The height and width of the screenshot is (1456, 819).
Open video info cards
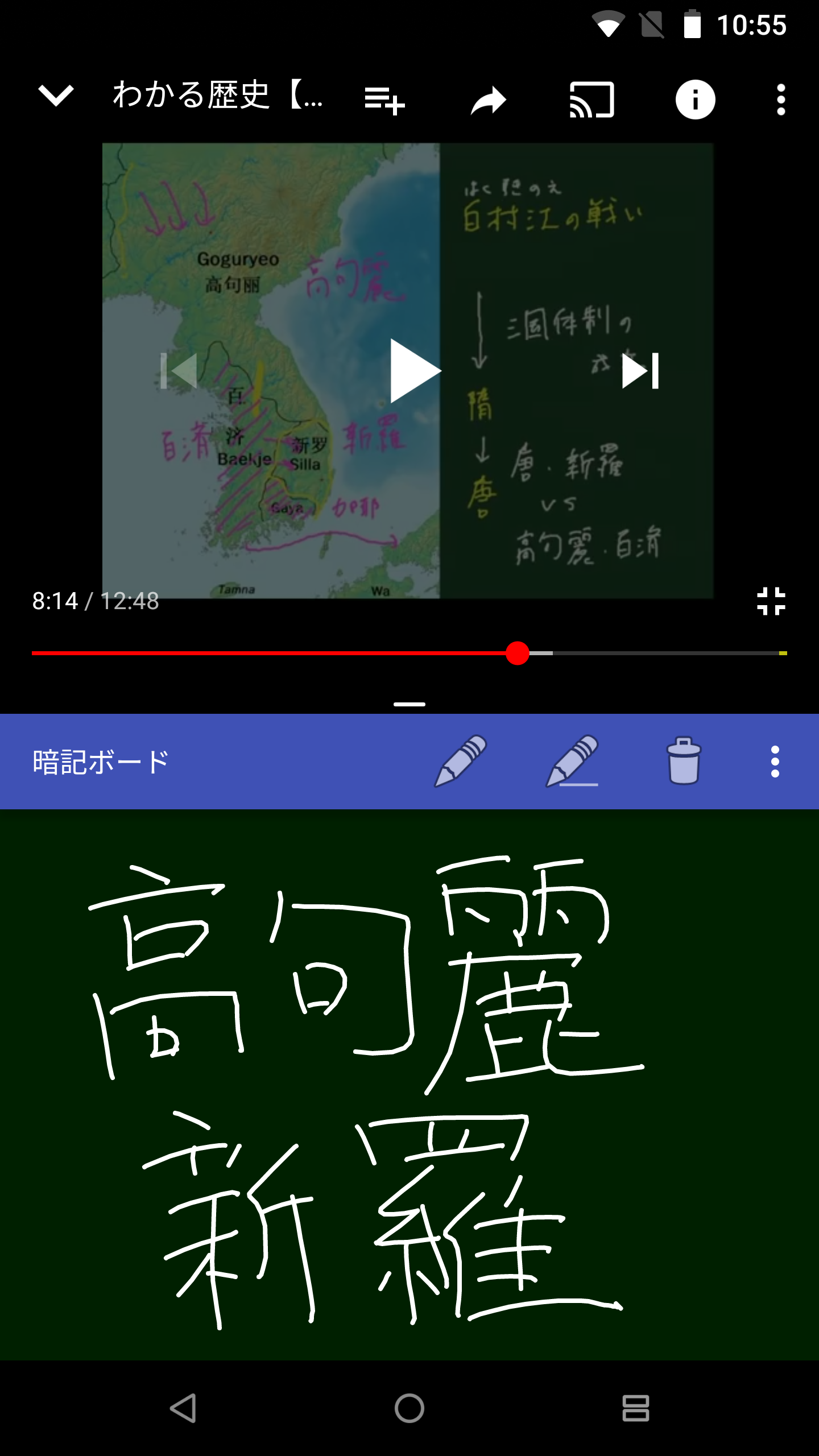tap(695, 100)
